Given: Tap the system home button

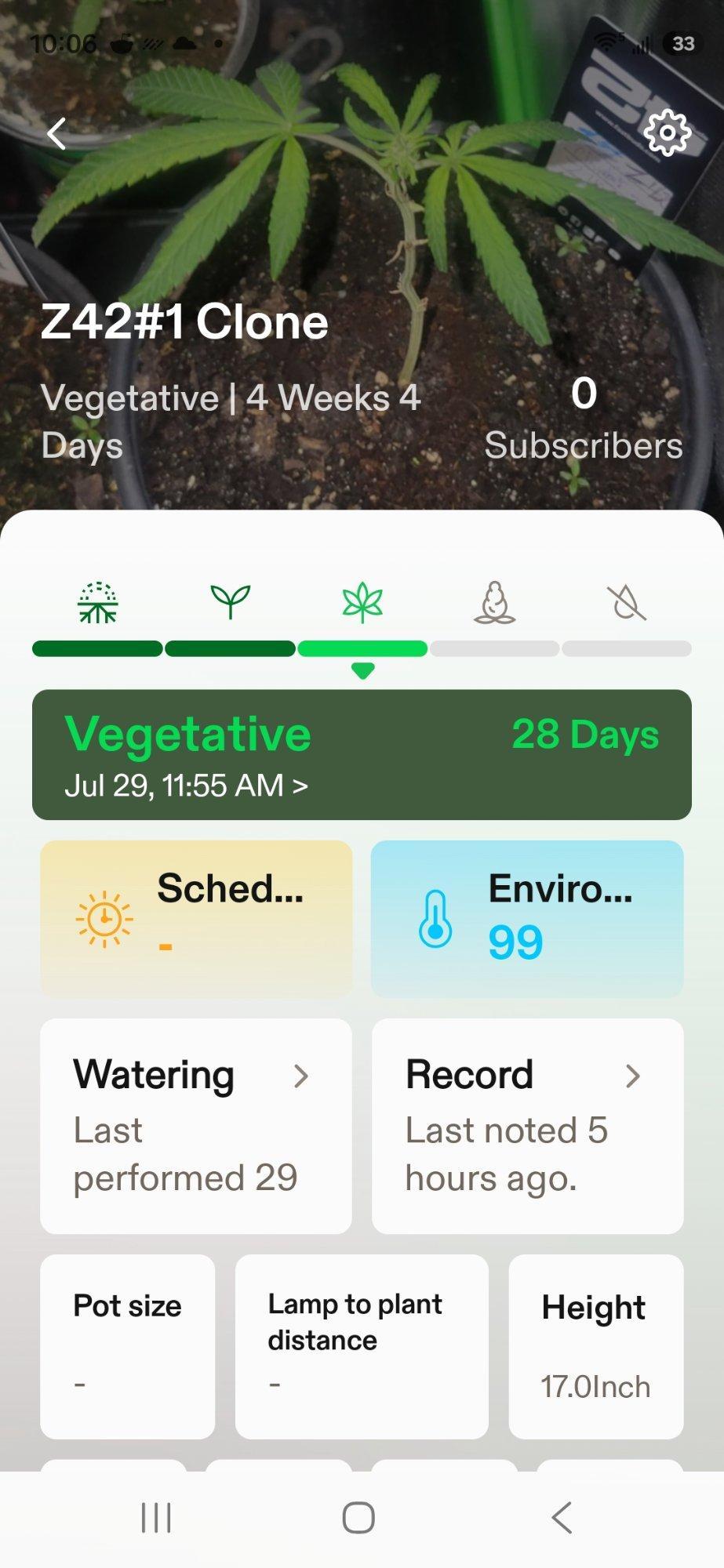Looking at the screenshot, I should [x=358, y=1518].
